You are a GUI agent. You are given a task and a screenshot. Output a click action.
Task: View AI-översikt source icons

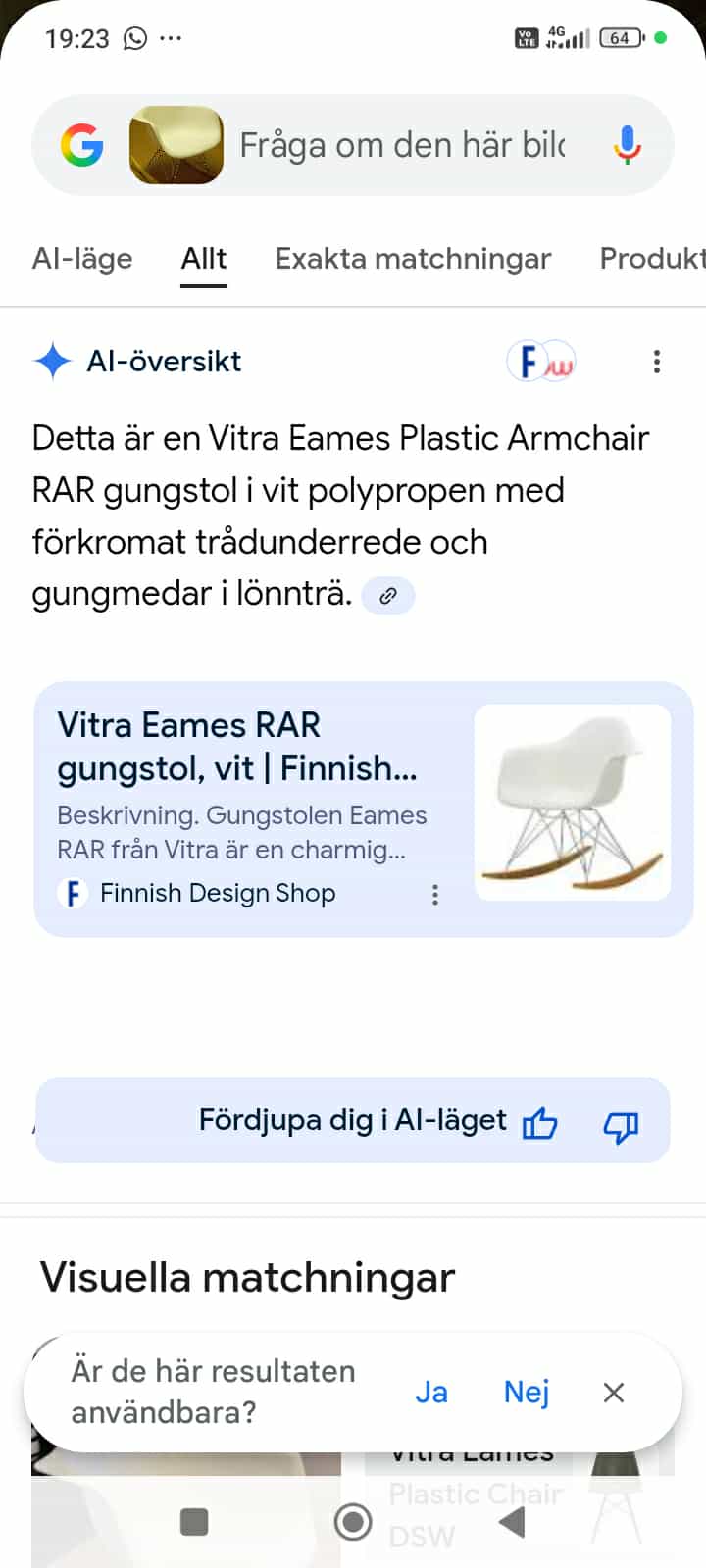pos(540,362)
